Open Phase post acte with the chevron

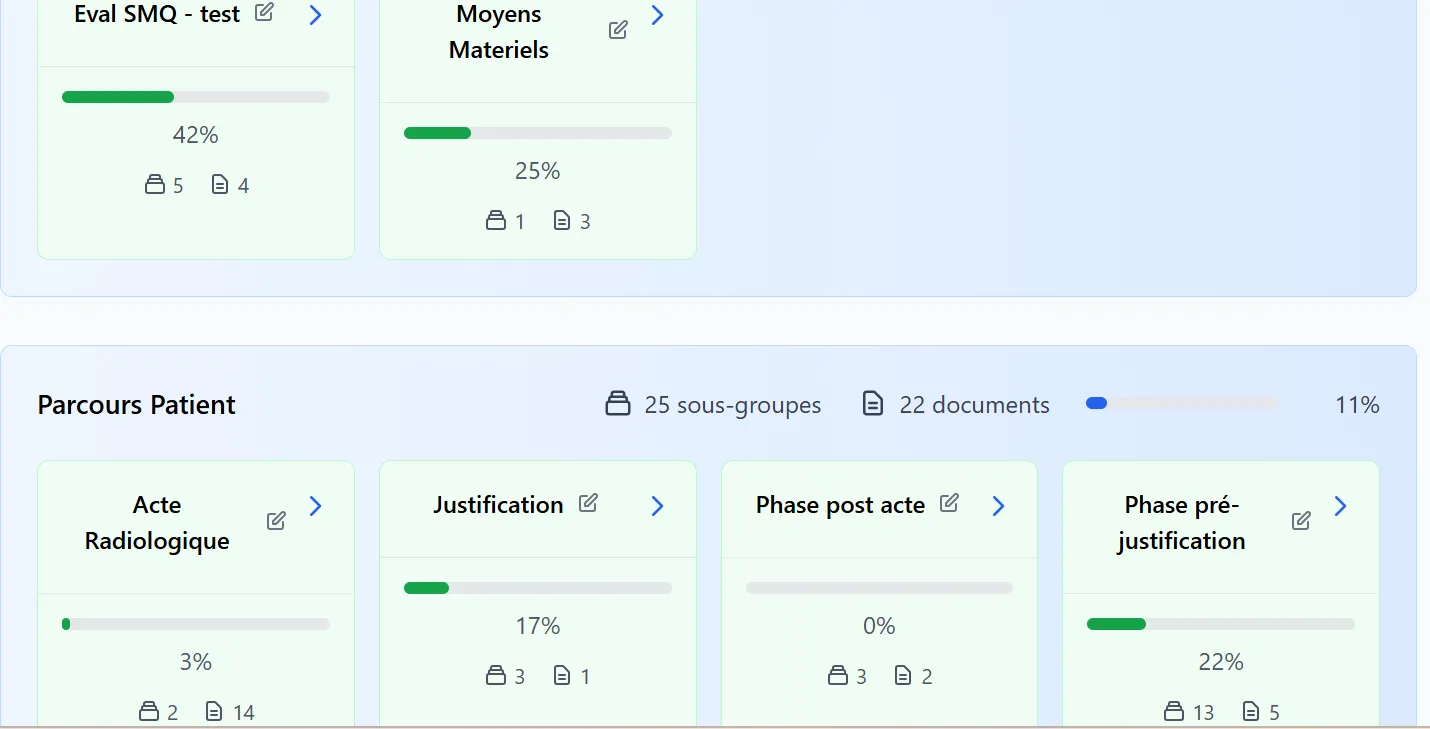pyautogui.click(x=998, y=506)
